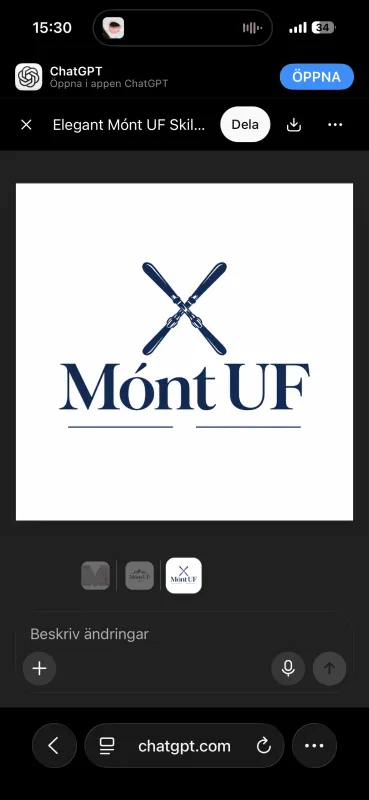
Task: Open the image viewer's three-dot menu
Action: pyautogui.click(x=335, y=125)
